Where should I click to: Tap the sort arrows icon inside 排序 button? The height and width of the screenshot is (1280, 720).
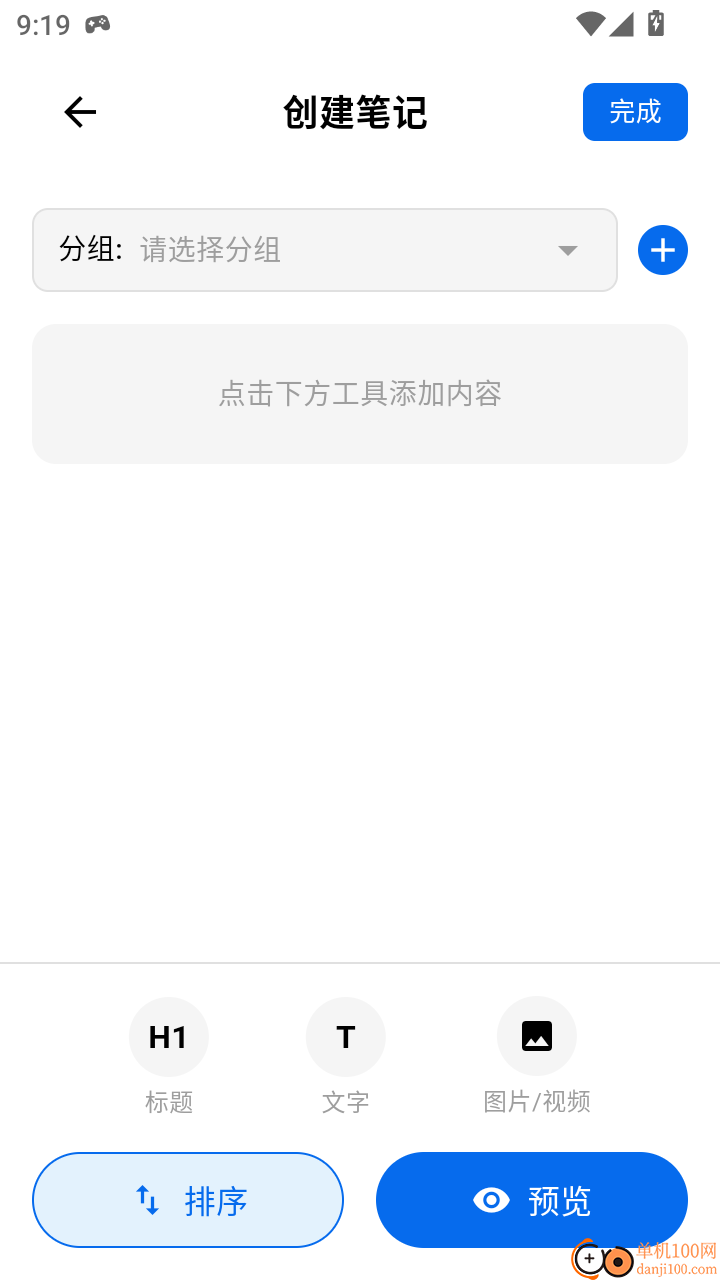point(148,1200)
